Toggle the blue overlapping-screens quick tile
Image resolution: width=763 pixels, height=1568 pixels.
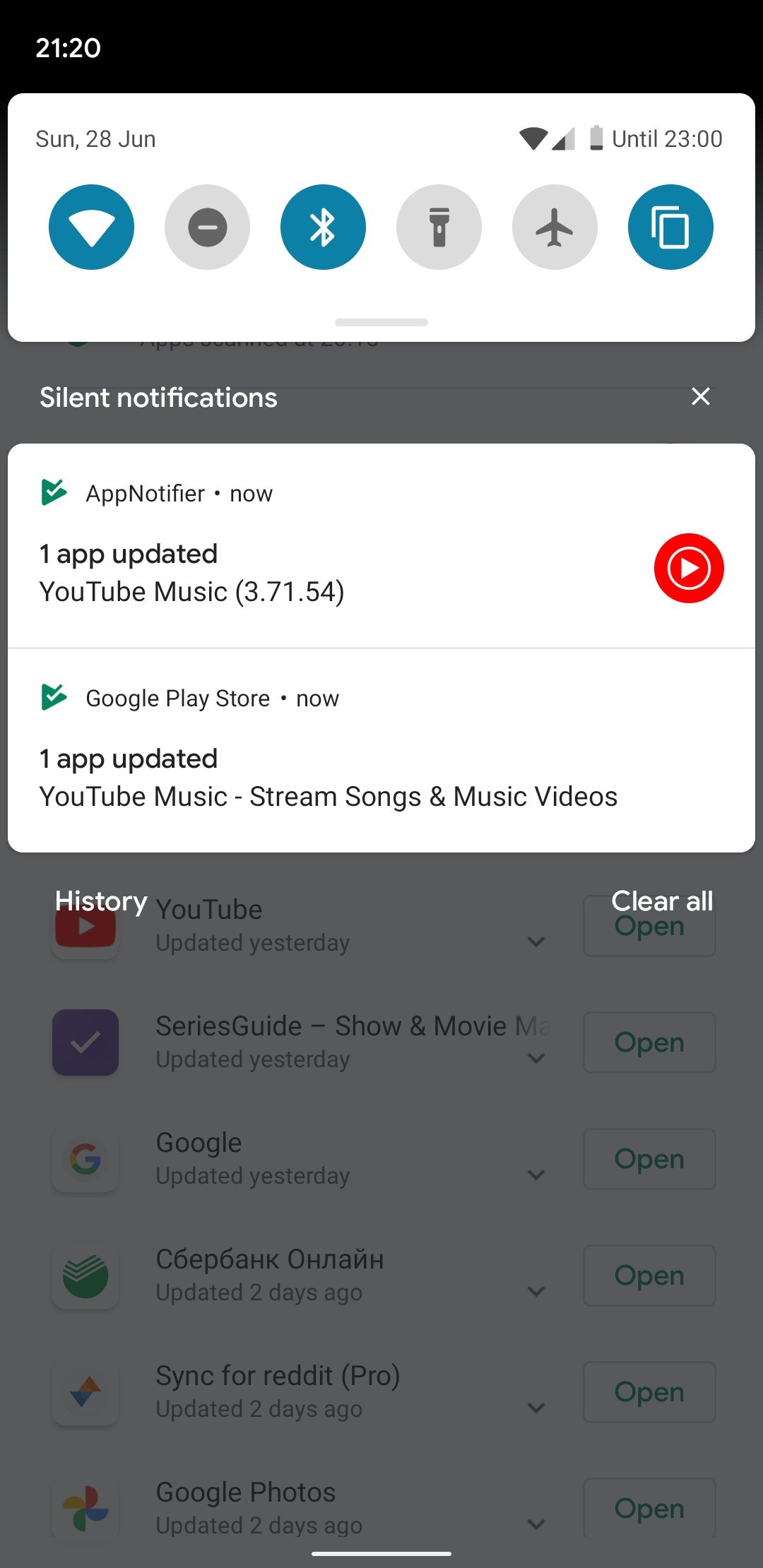click(670, 227)
